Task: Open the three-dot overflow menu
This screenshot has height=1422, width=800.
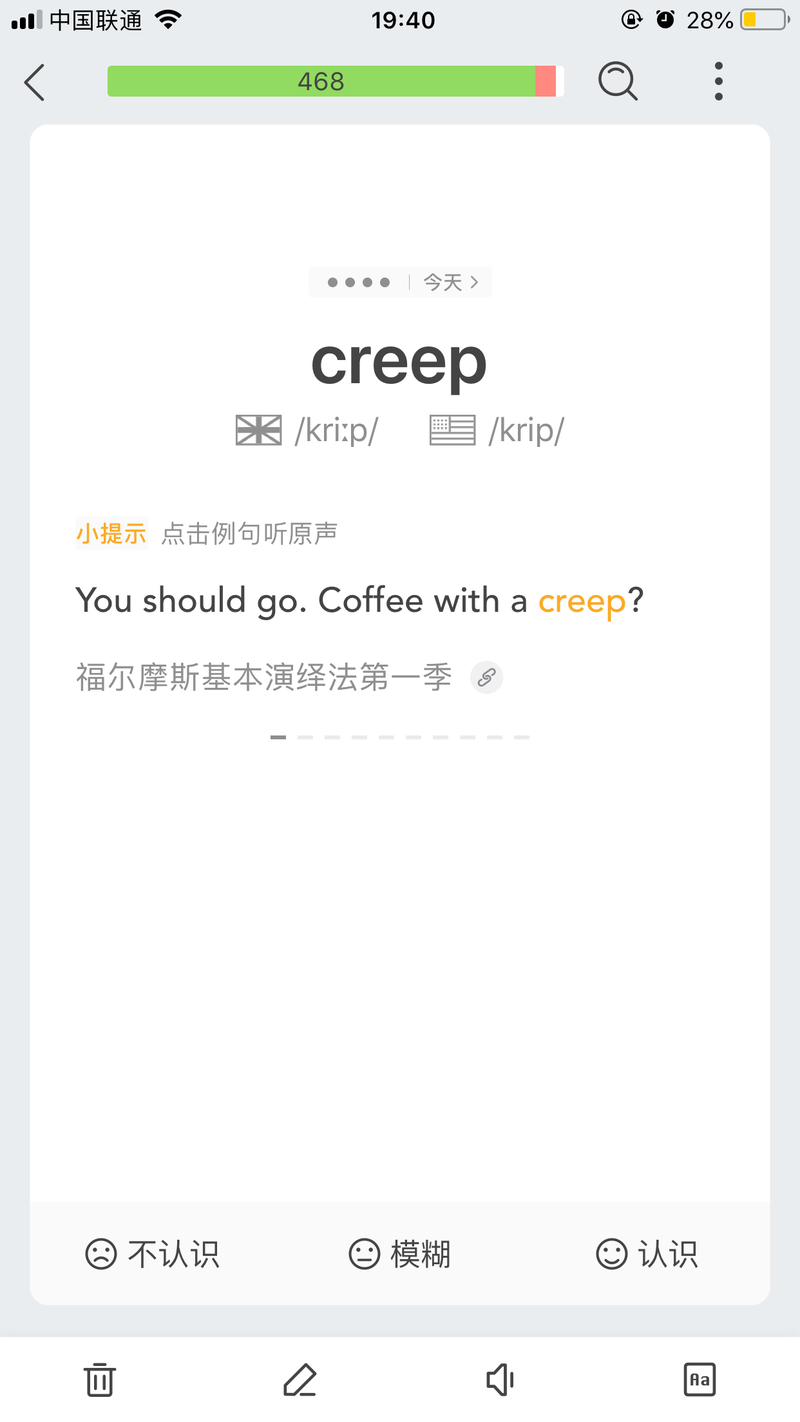Action: pos(718,82)
